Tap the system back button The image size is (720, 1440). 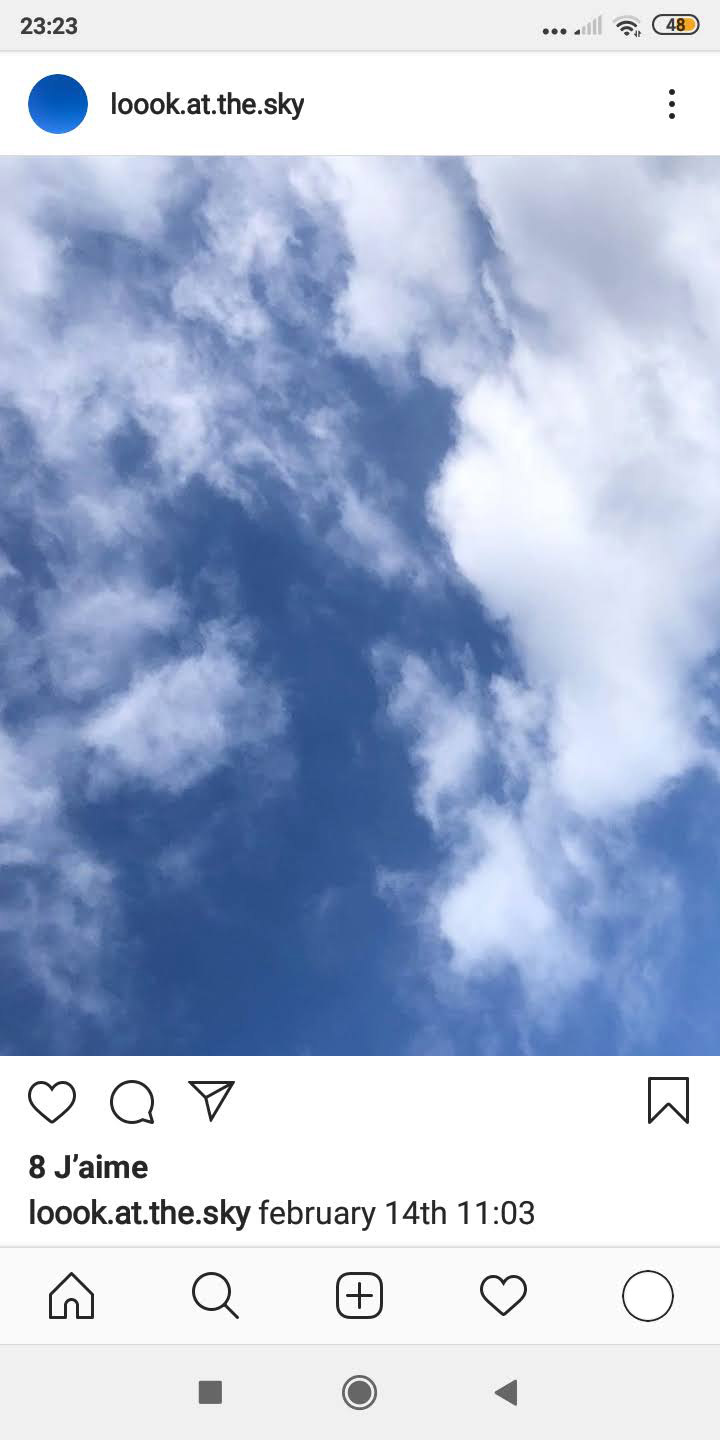pos(507,1392)
